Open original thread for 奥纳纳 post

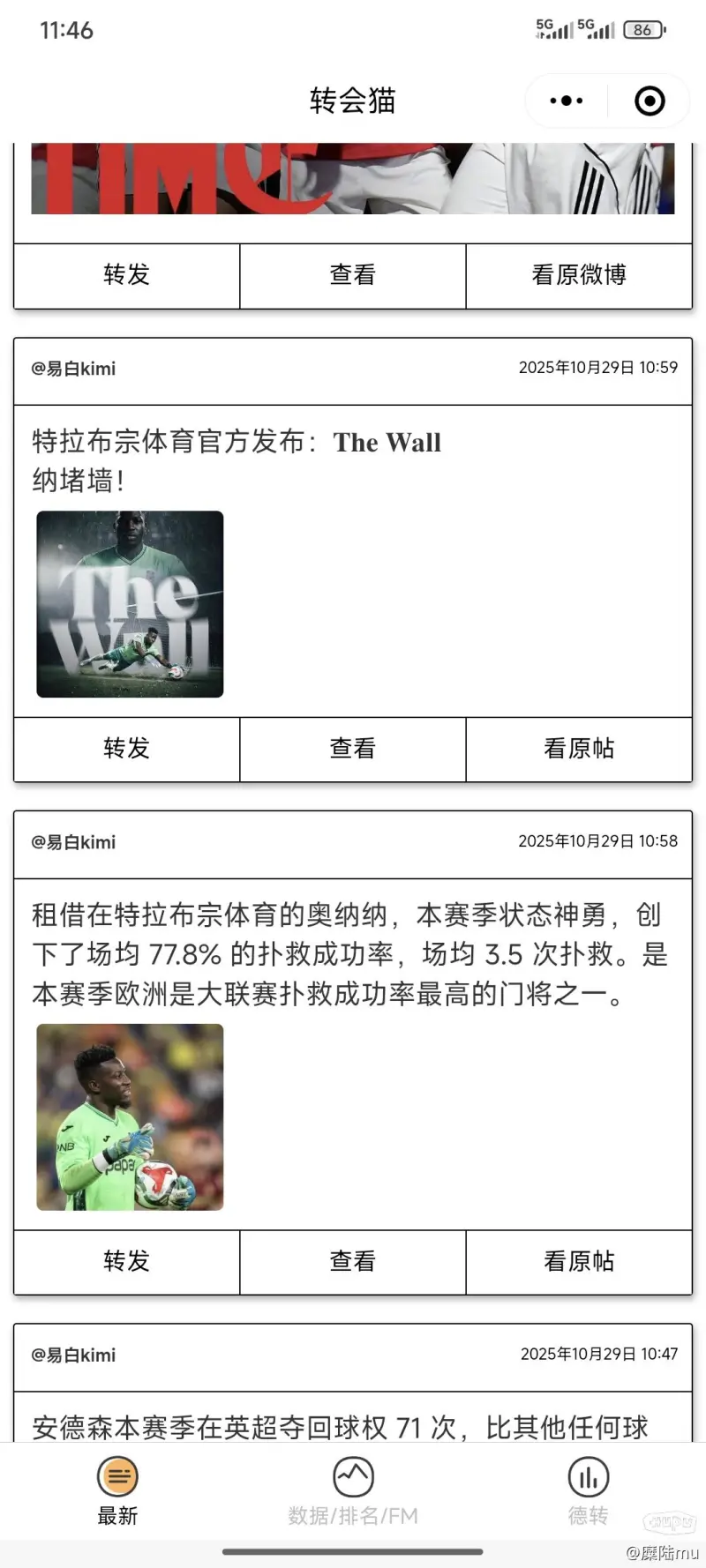579,1261
